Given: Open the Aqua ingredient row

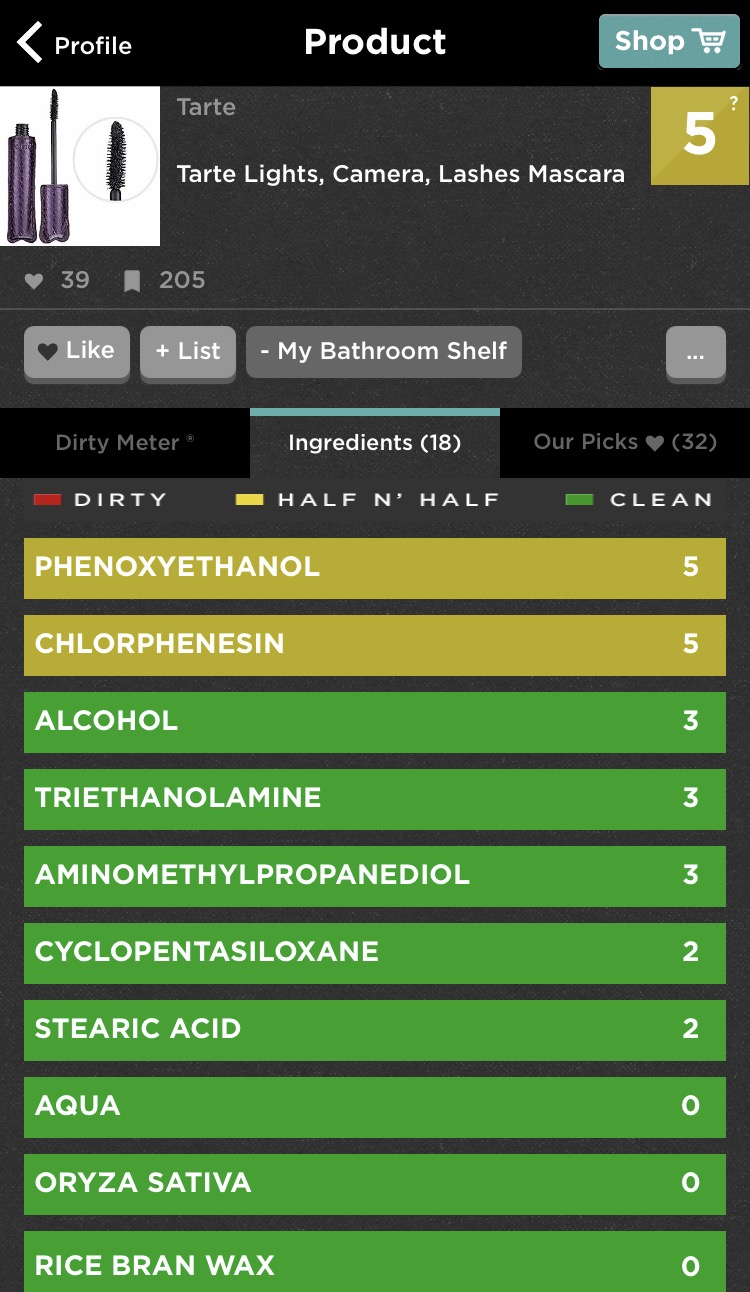Looking at the screenshot, I should coord(375,1107).
